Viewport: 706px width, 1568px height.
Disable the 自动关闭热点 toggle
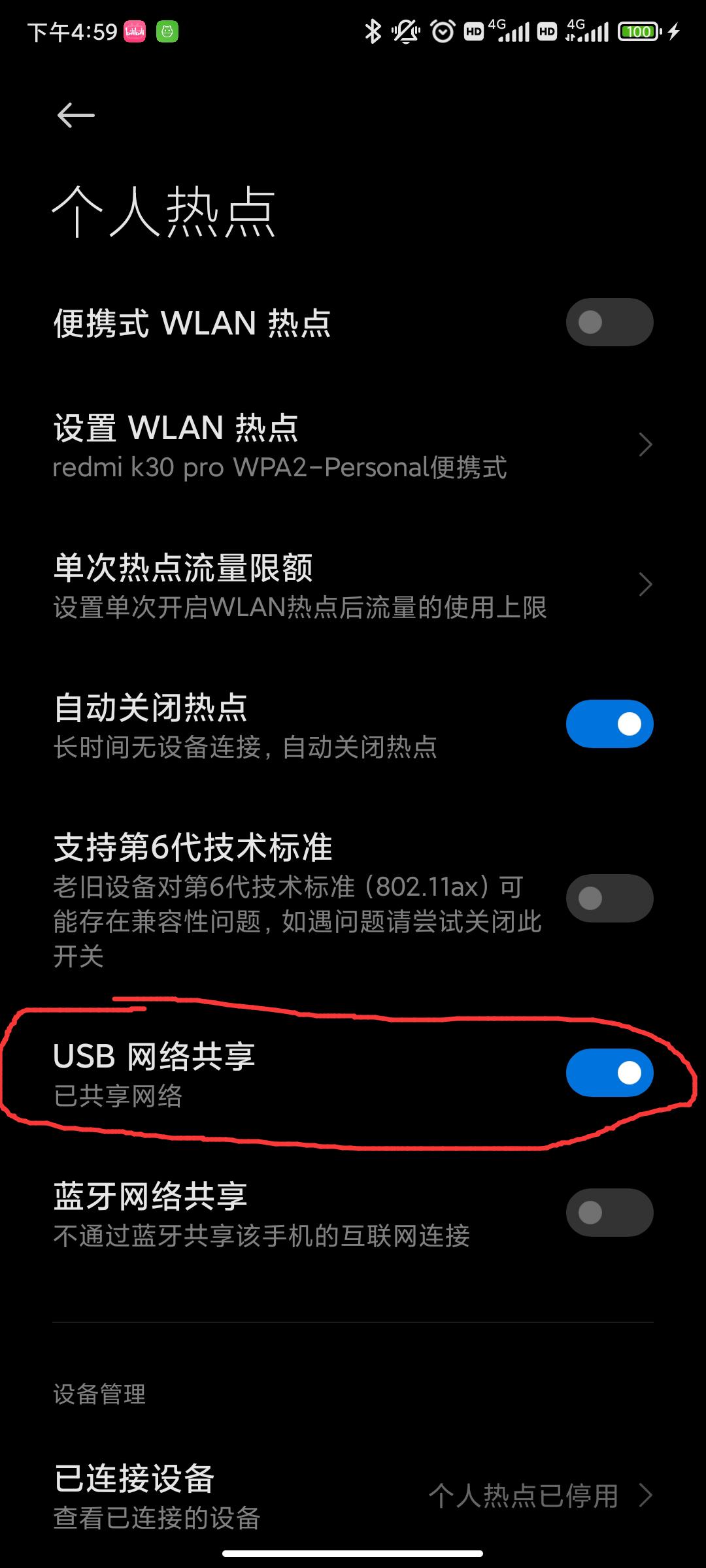pos(608,723)
